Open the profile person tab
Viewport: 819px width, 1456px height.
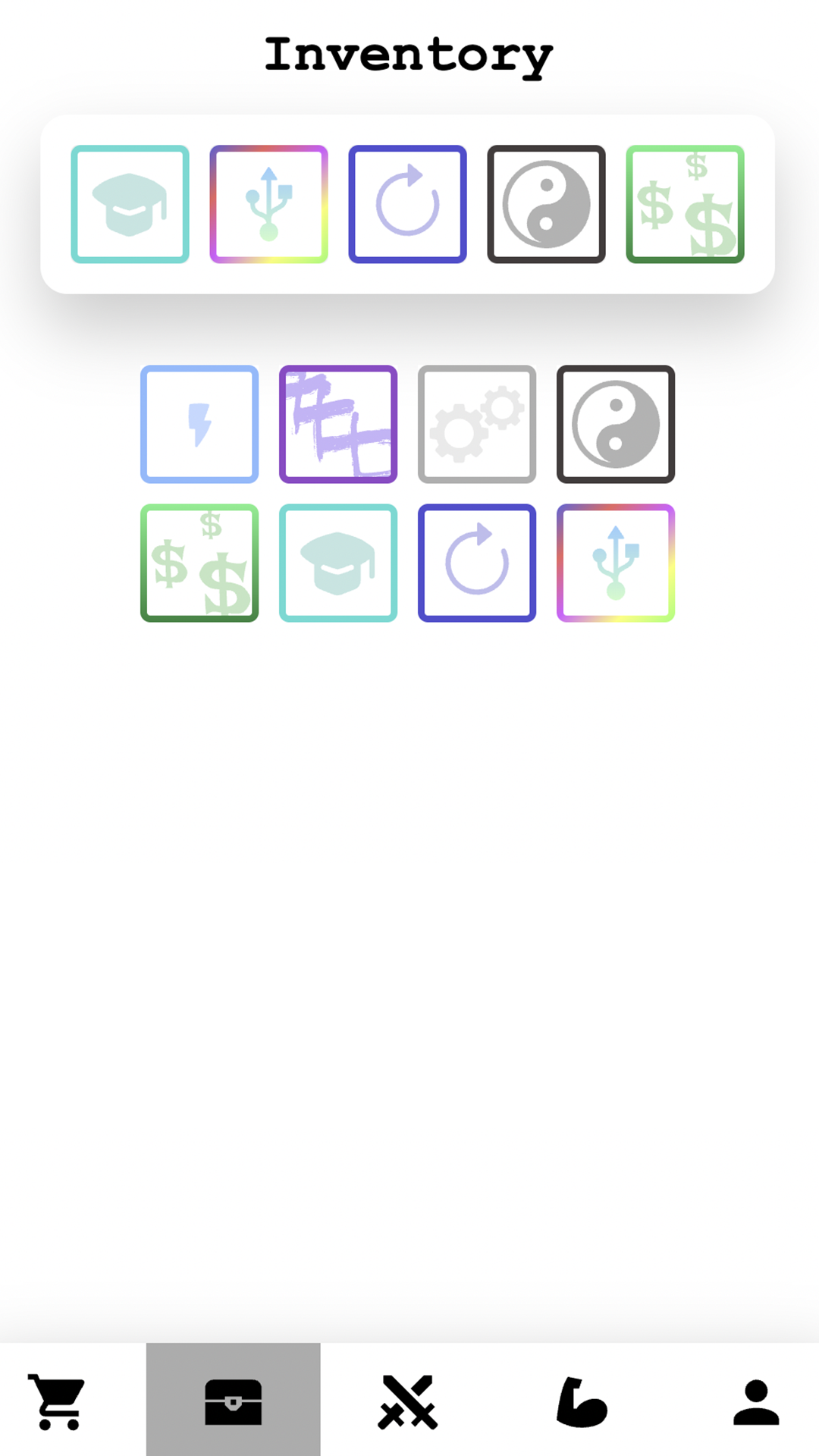point(756,1401)
